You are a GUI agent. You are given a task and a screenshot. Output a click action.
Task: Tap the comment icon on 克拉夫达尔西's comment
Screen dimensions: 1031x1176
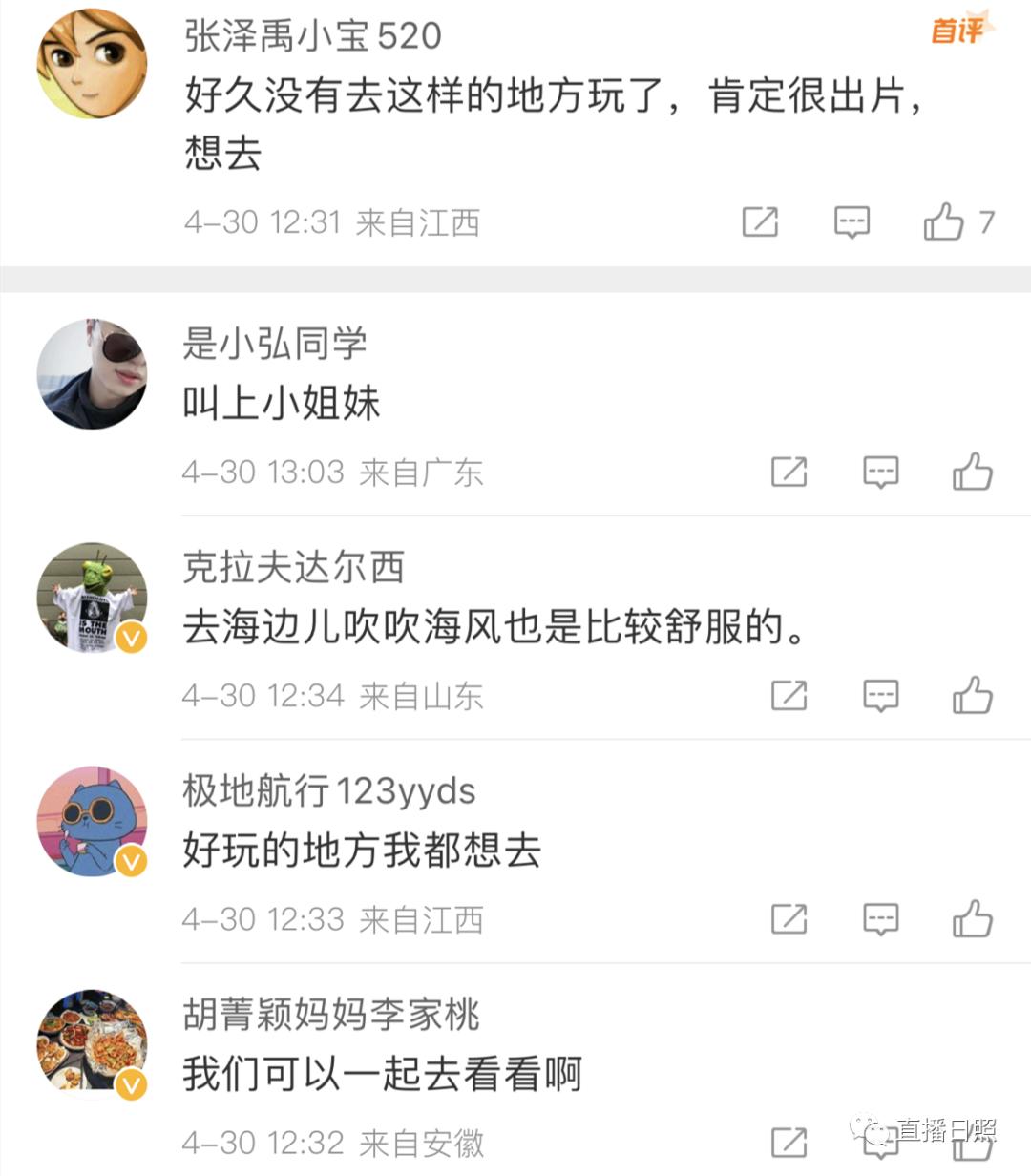(879, 696)
